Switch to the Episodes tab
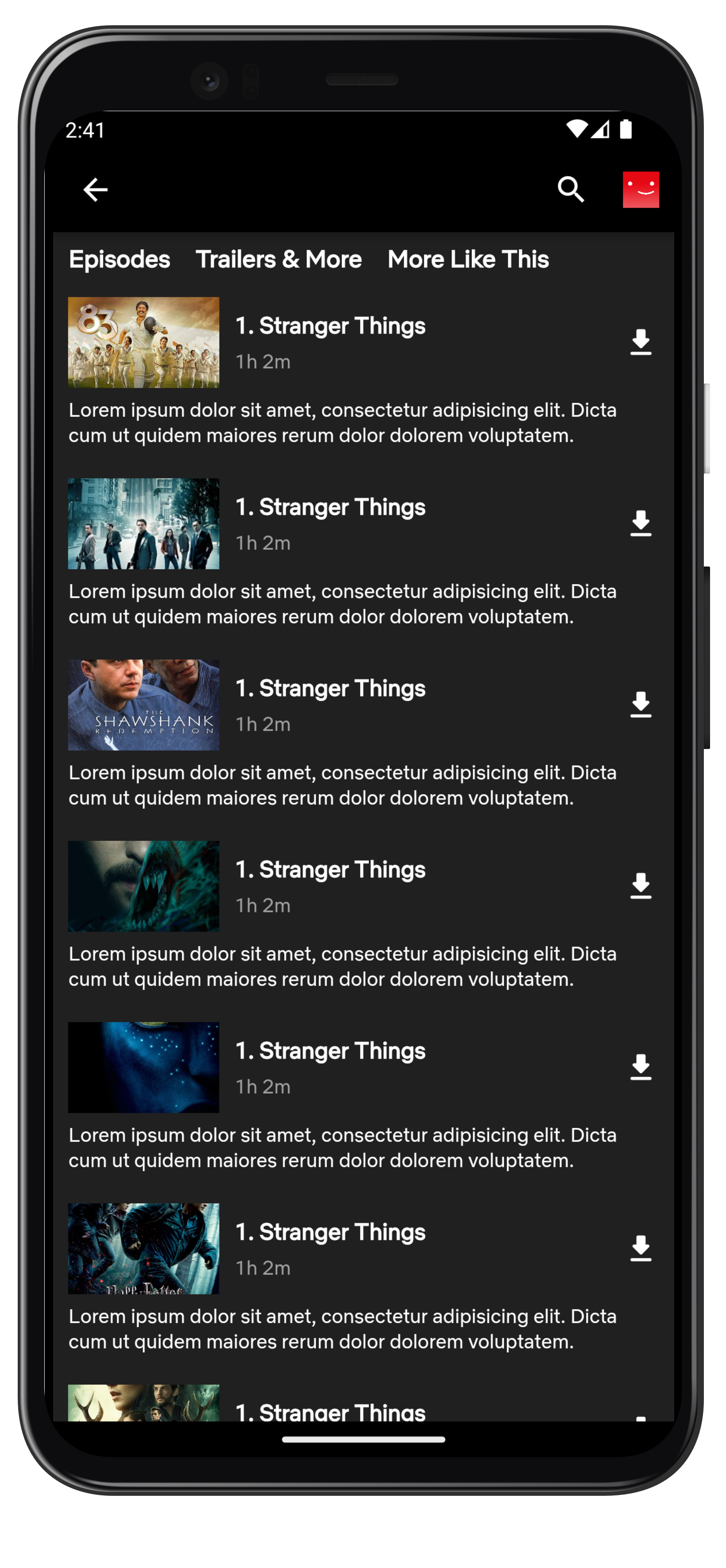The height and width of the screenshot is (1568, 726). click(119, 260)
